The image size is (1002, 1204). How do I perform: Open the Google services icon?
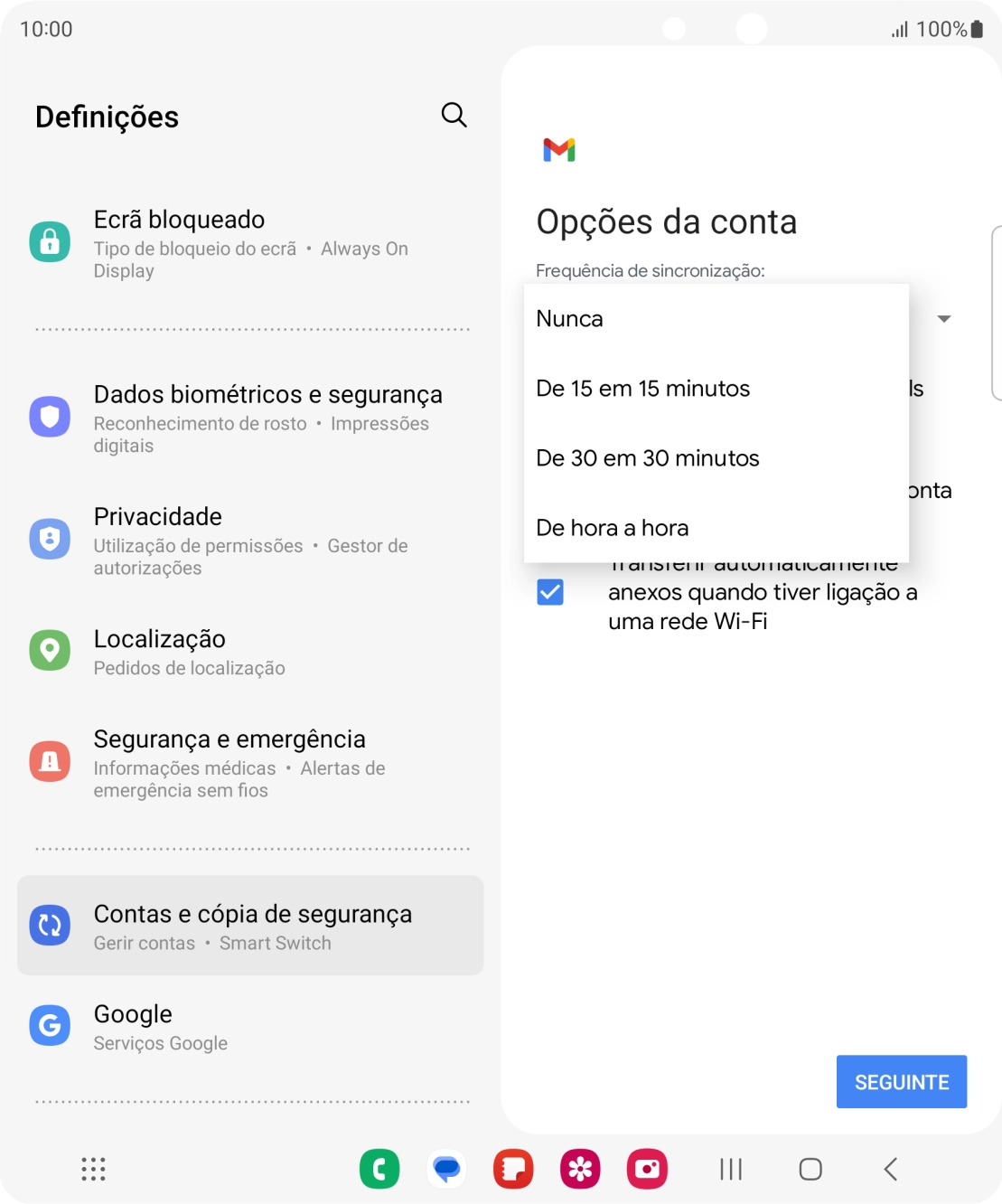point(50,1026)
